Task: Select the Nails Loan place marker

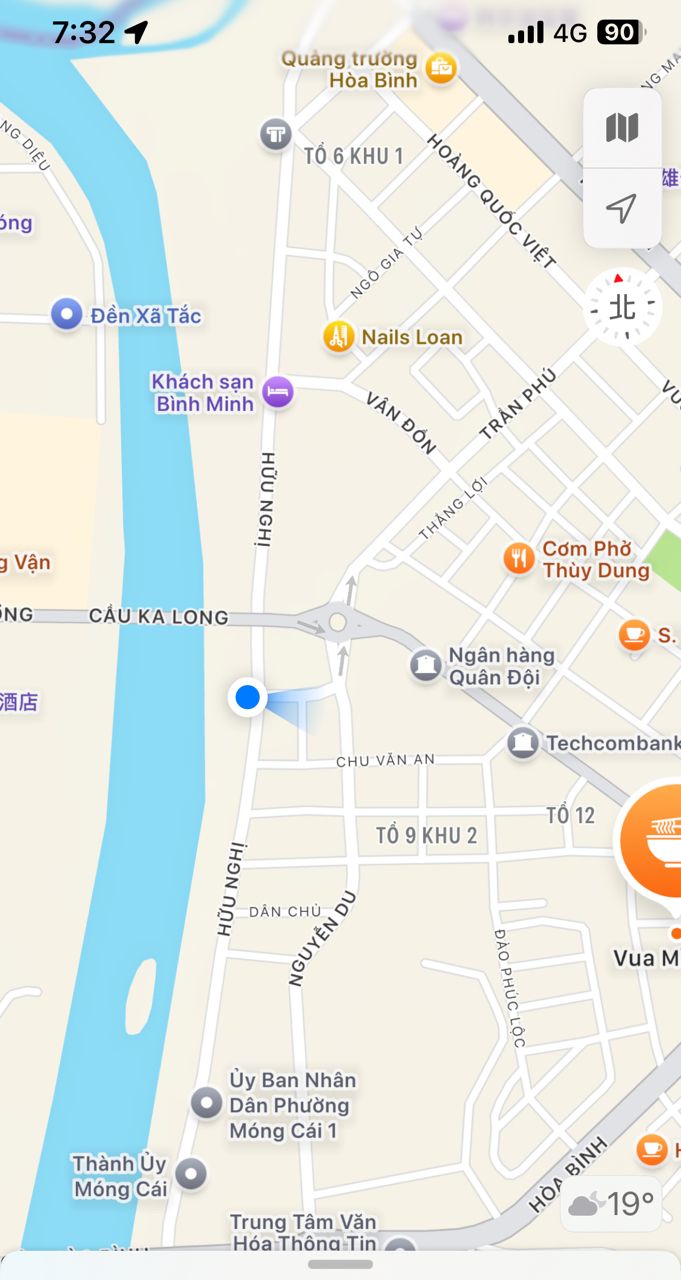Action: coord(339,336)
